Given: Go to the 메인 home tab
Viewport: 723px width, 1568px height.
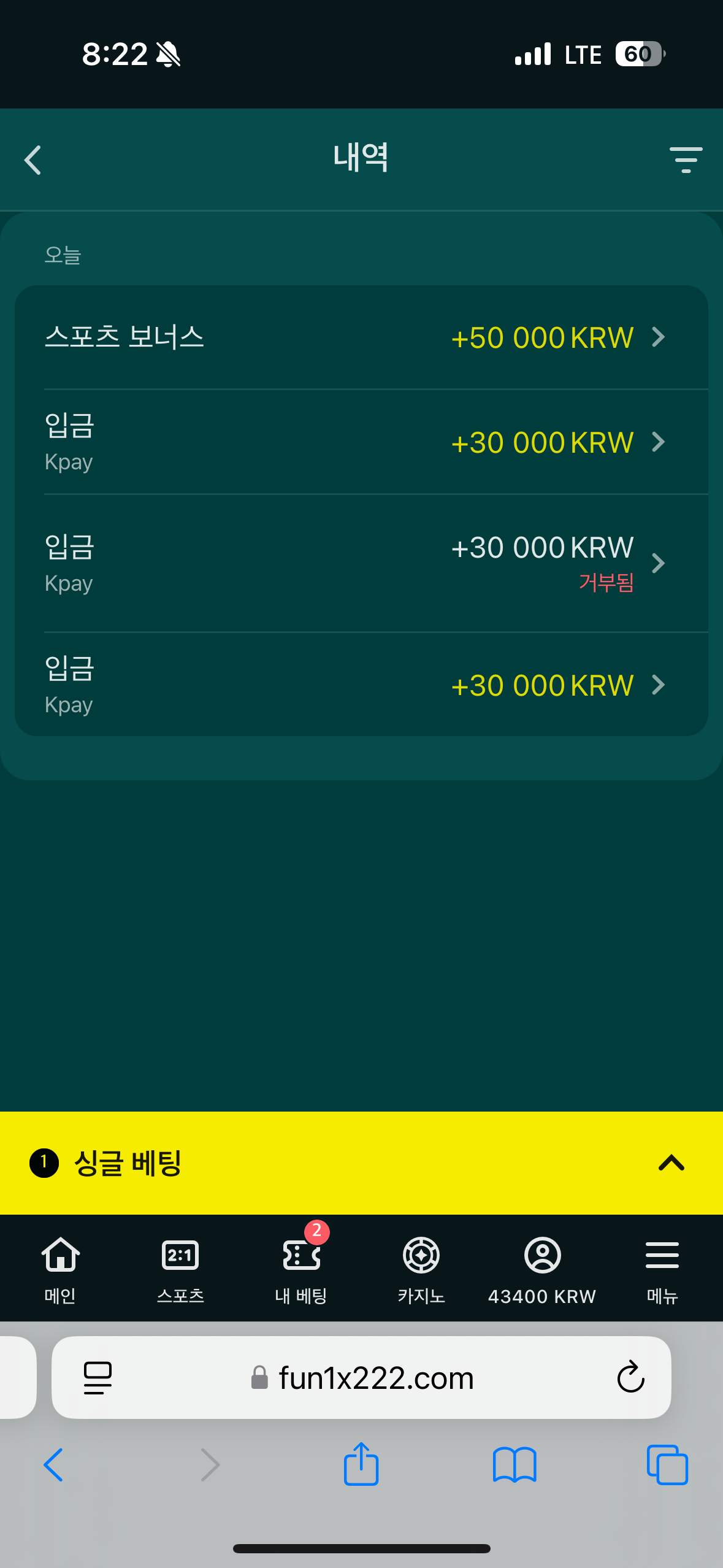Looking at the screenshot, I should [x=60, y=1267].
